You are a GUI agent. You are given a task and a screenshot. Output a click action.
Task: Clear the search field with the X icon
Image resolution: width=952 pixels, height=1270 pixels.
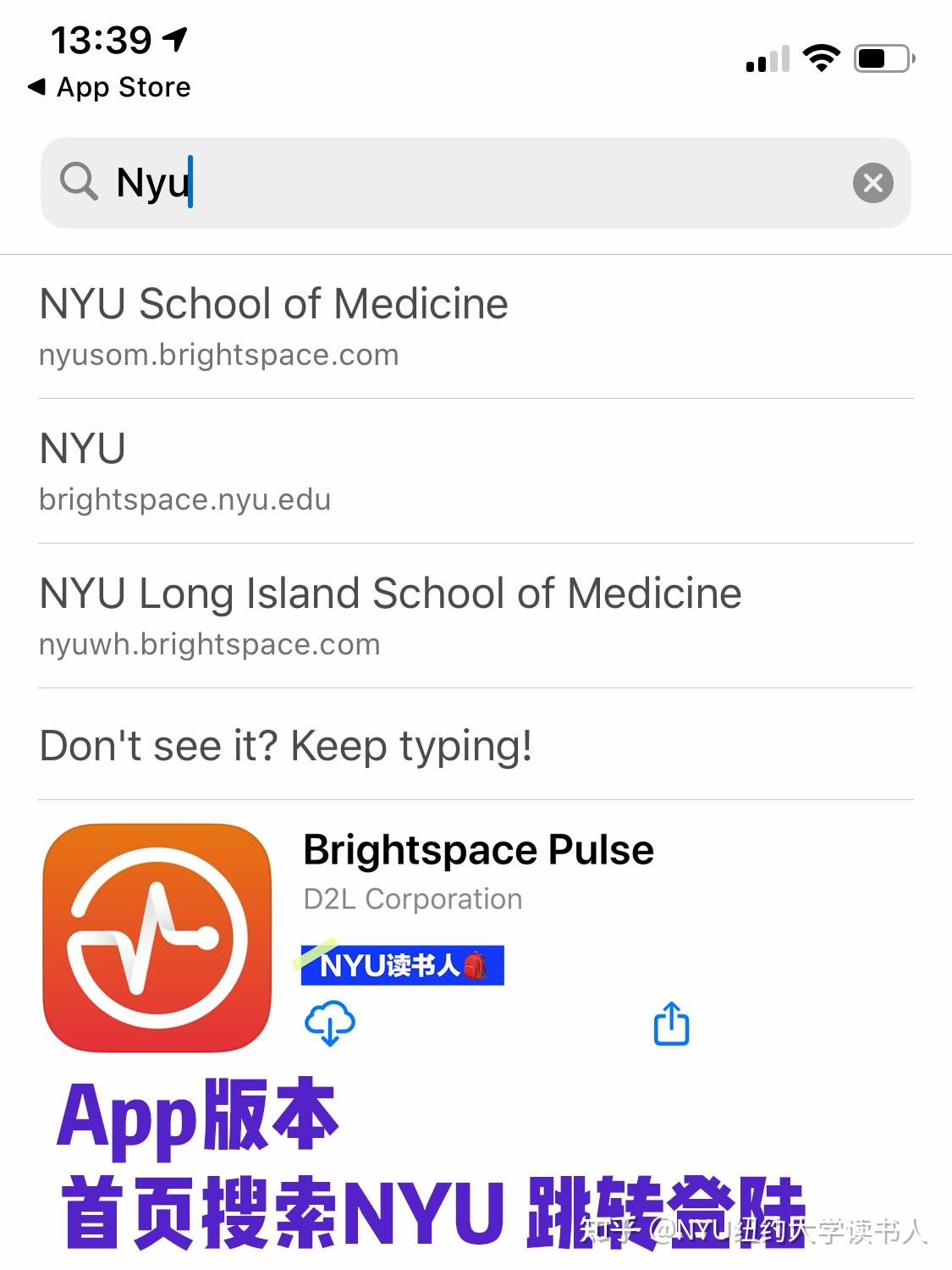[x=872, y=183]
